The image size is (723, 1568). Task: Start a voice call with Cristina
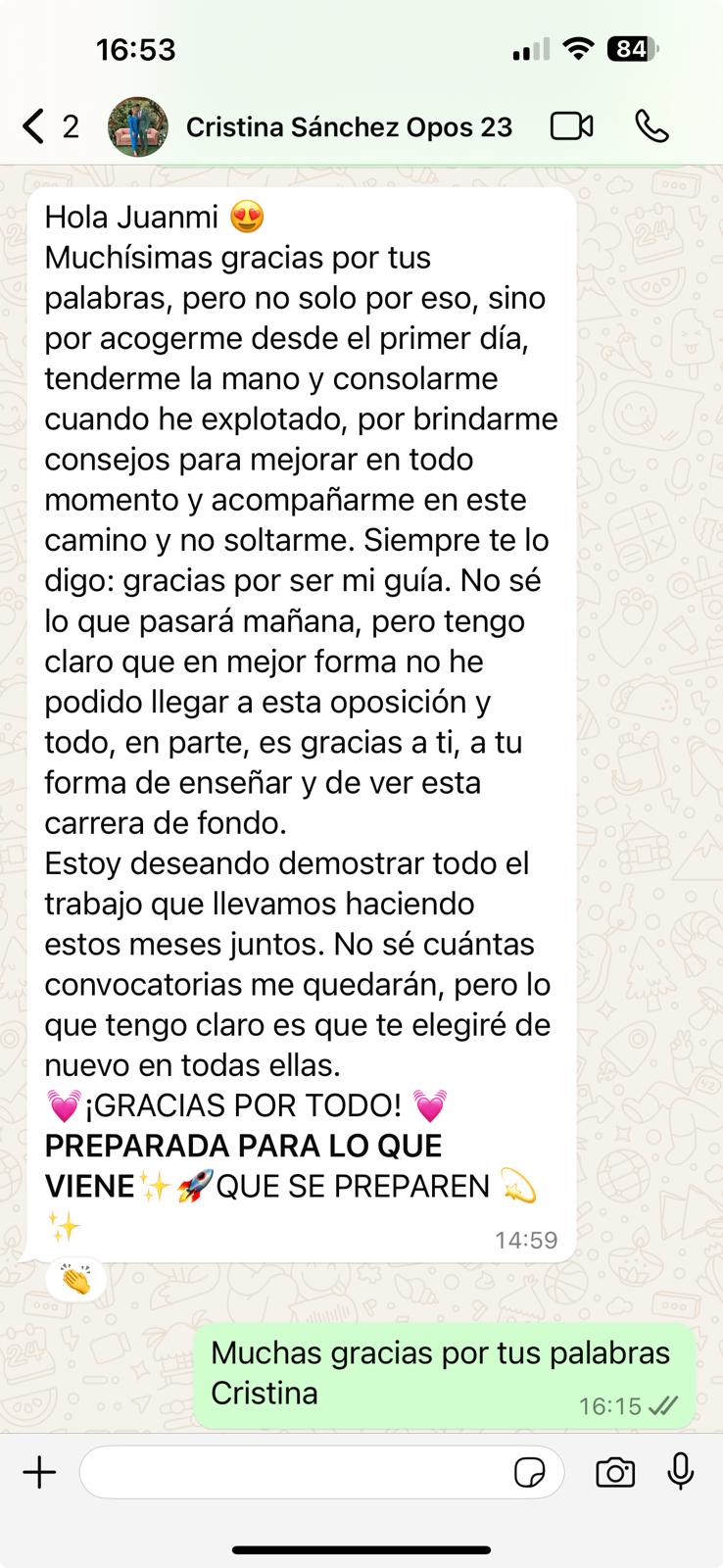[x=651, y=126]
